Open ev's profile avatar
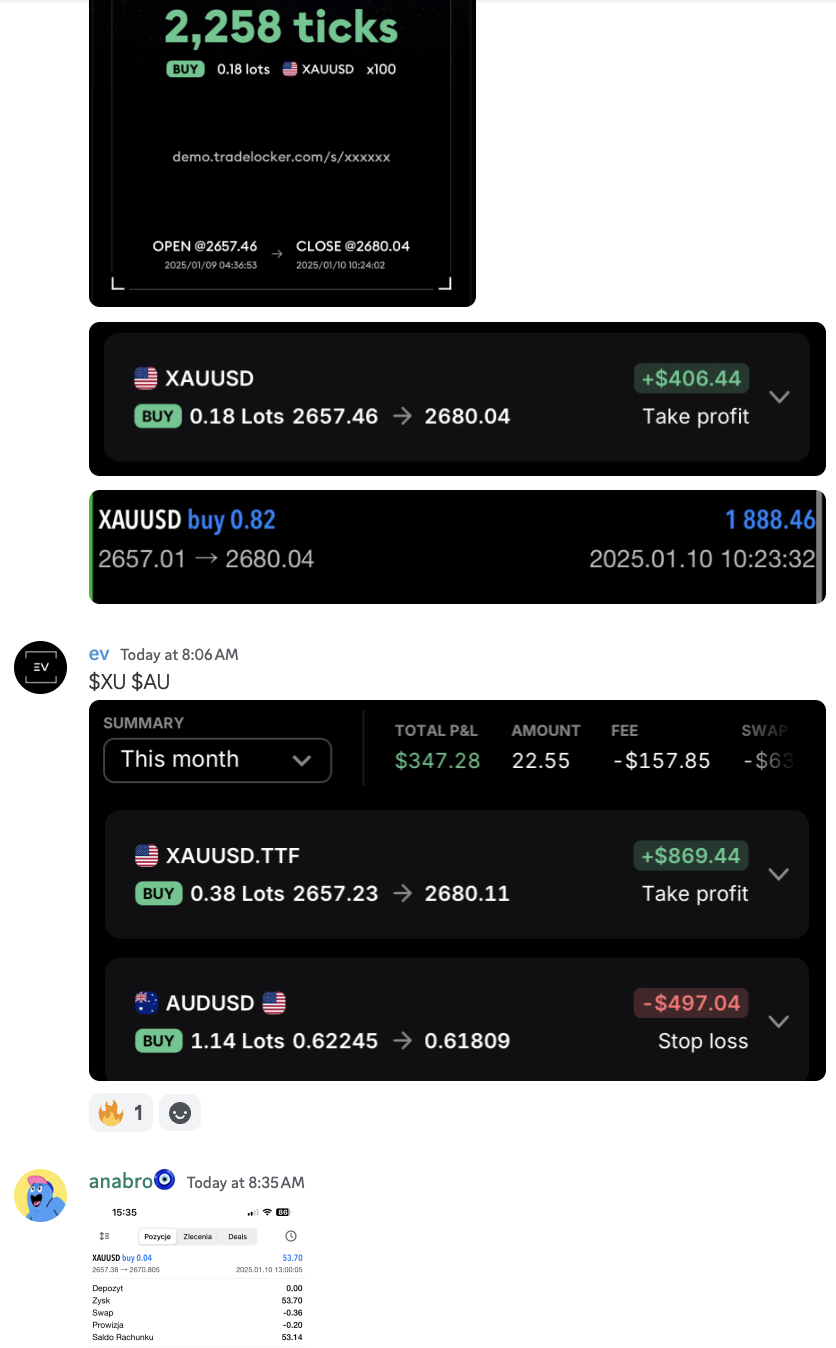The width and height of the screenshot is (836, 1348). [x=40, y=667]
